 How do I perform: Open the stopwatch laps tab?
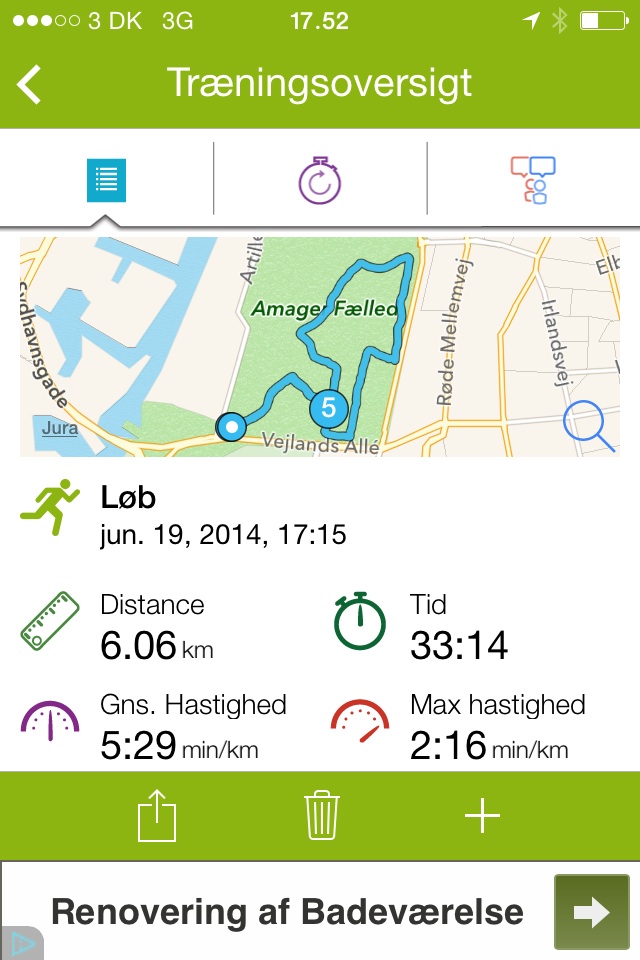(x=319, y=181)
